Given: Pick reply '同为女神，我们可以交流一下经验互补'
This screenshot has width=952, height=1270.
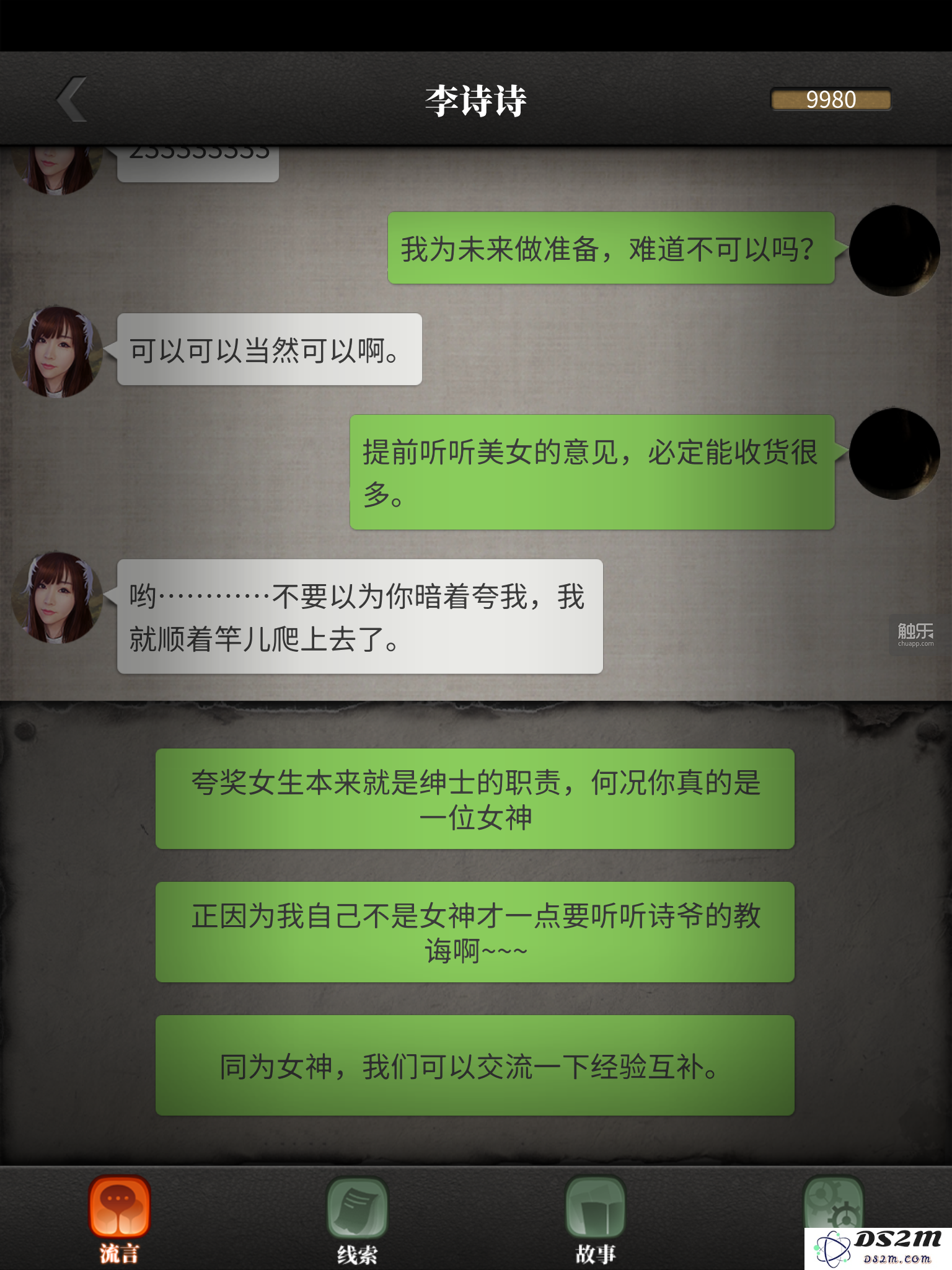Looking at the screenshot, I should pos(475,1065).
